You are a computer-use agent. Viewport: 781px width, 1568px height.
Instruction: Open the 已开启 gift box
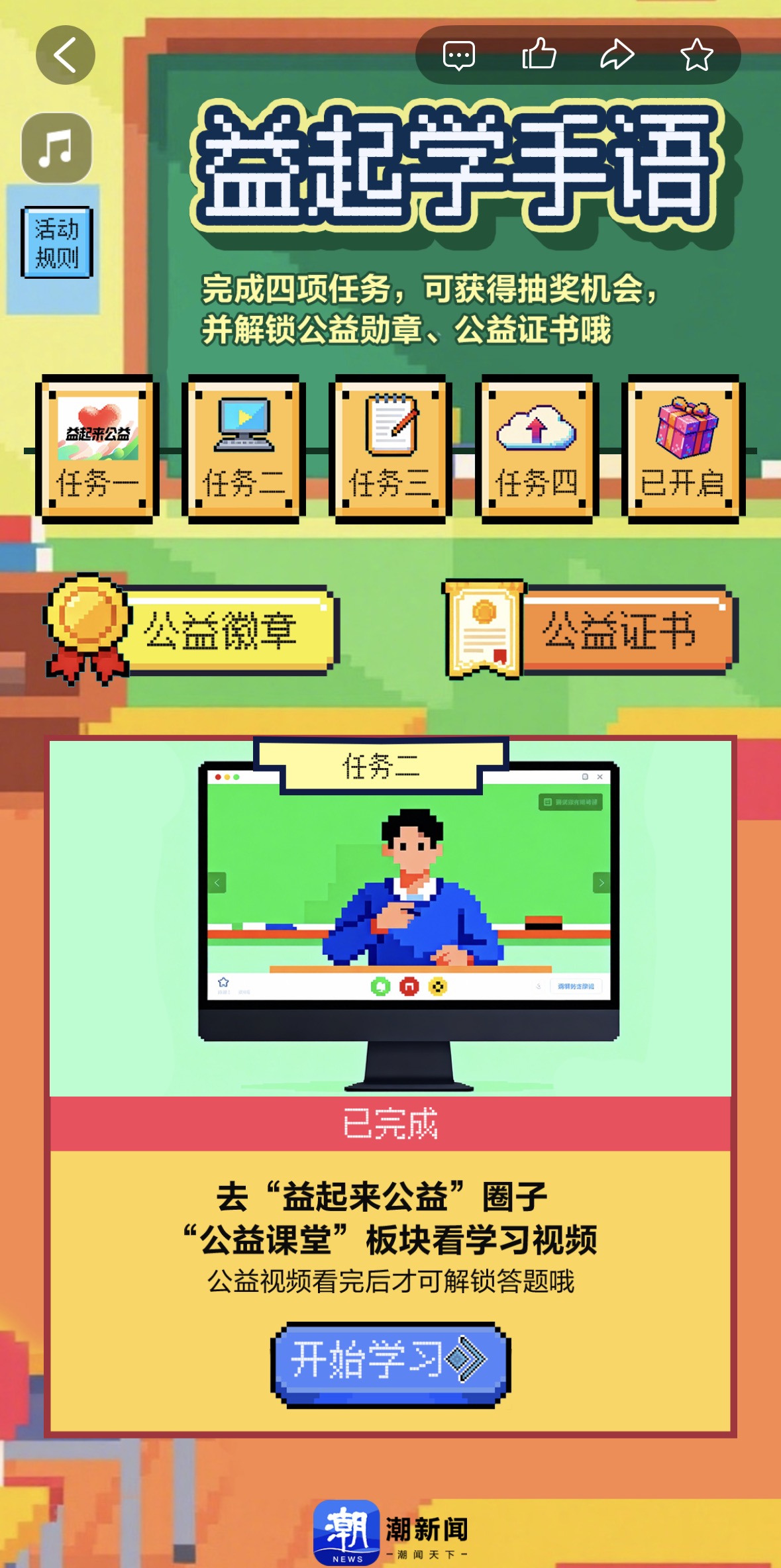click(683, 448)
